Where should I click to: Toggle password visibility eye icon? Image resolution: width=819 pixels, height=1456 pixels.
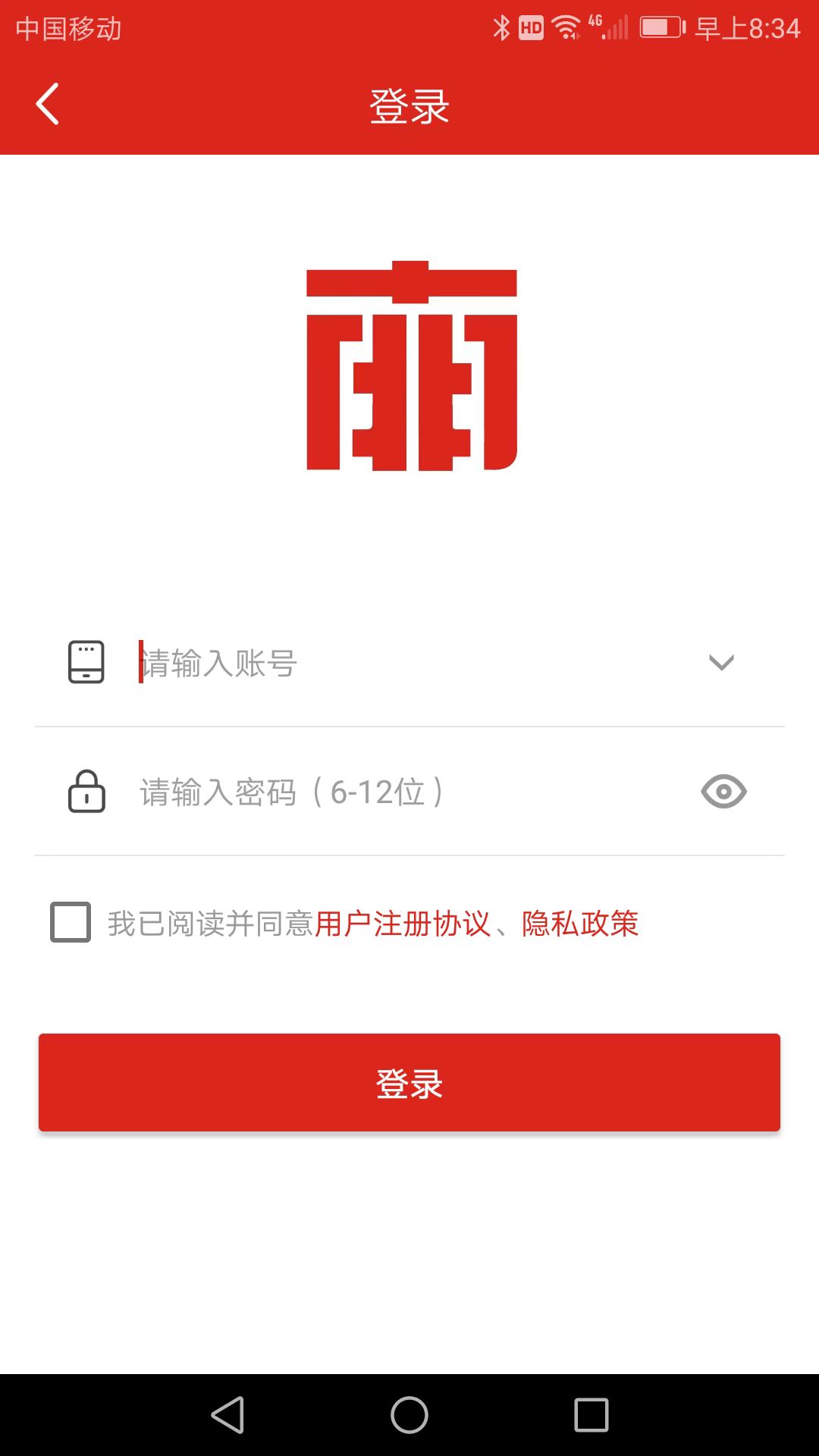(723, 792)
